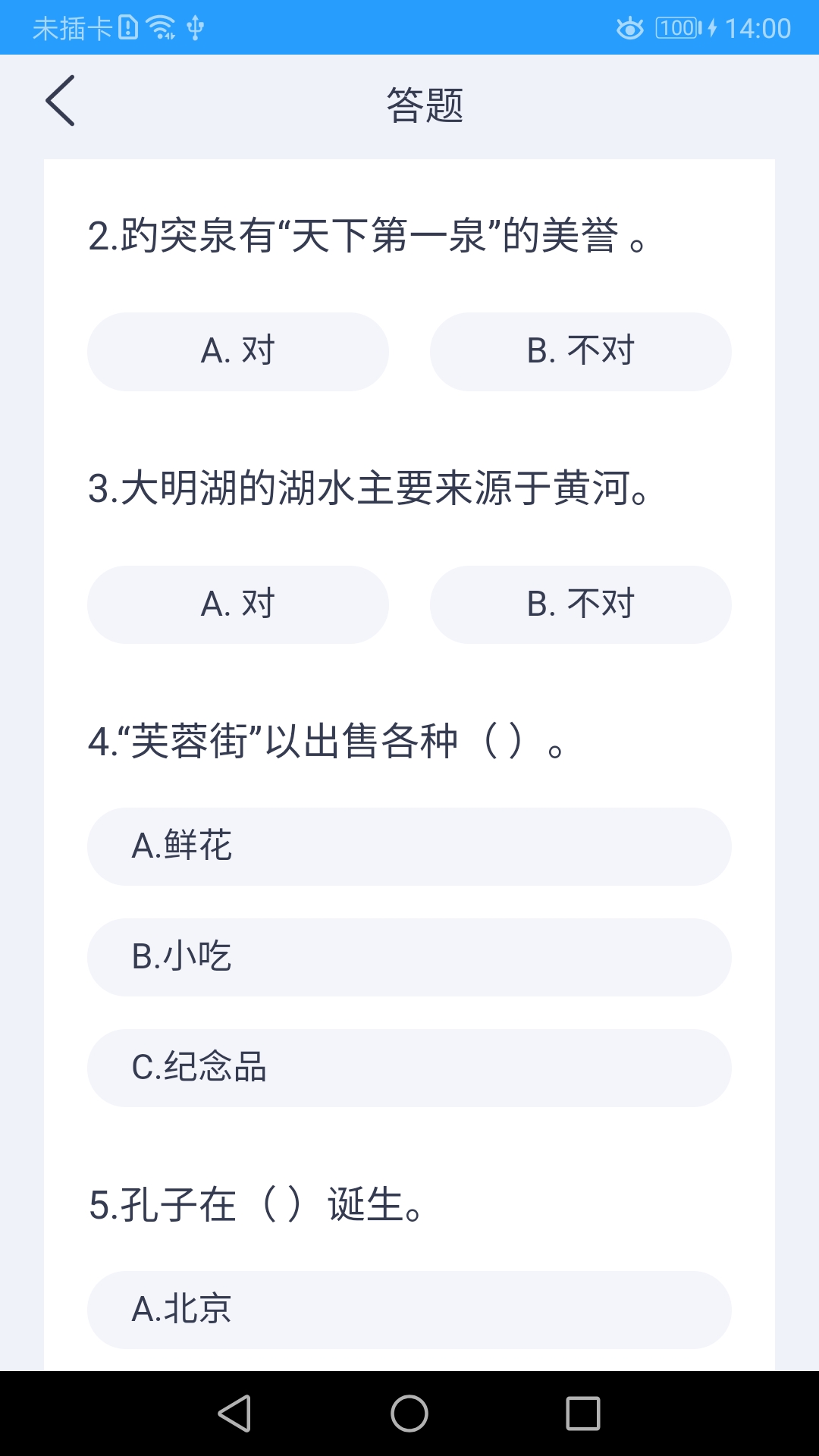Tap the system home button

point(409,1414)
